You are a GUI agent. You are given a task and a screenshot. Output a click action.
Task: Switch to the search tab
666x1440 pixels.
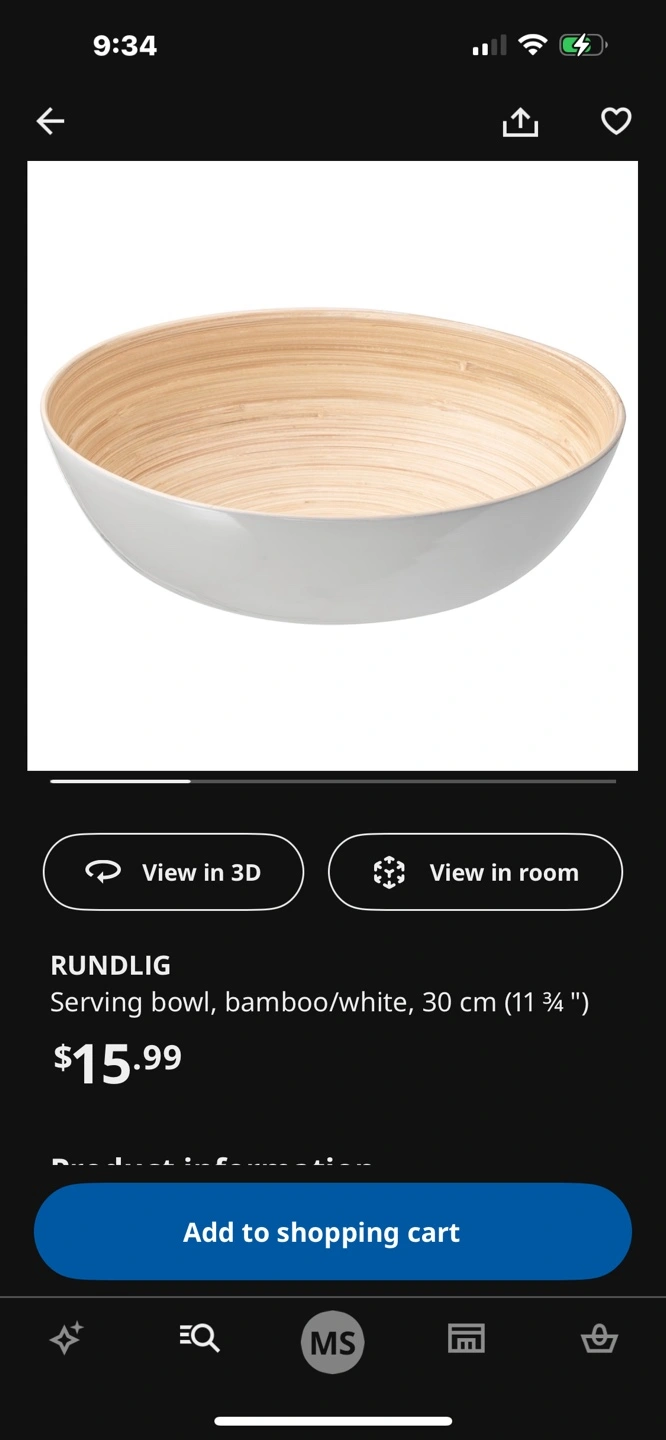[199, 1338]
